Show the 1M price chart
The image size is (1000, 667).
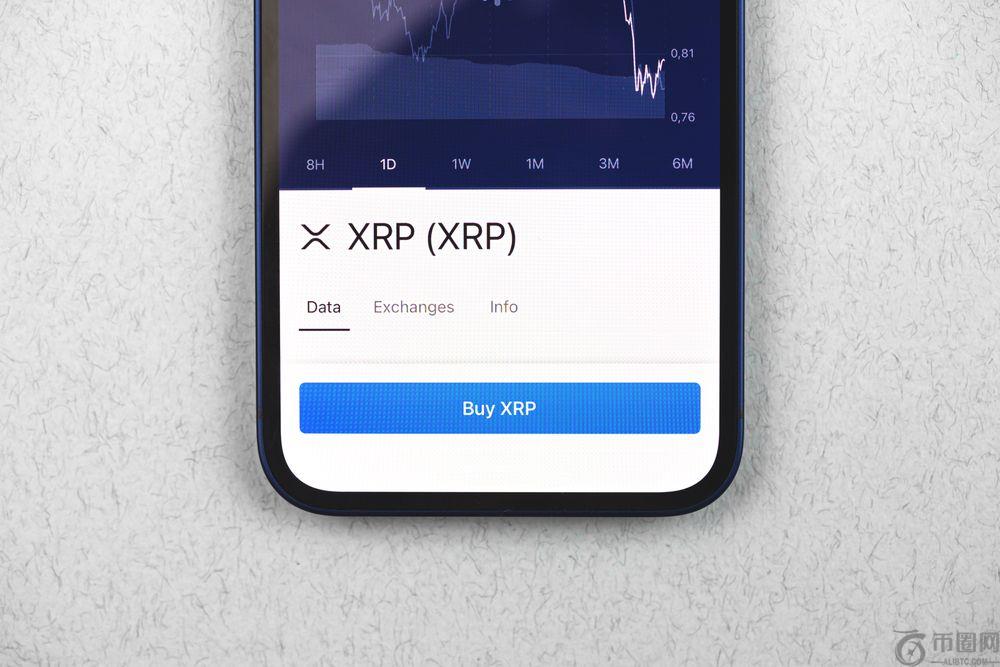point(535,164)
